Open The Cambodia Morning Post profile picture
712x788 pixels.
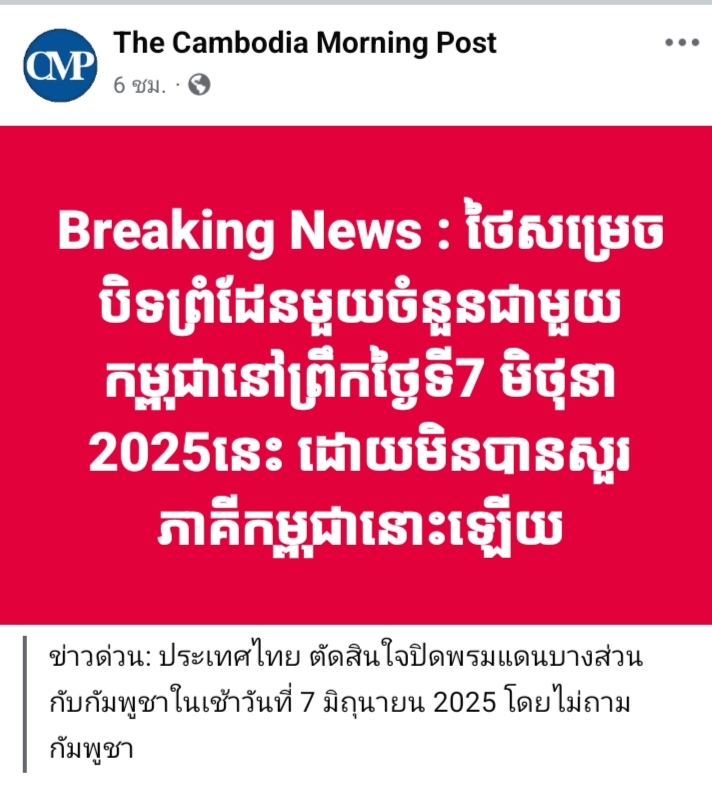point(60,65)
